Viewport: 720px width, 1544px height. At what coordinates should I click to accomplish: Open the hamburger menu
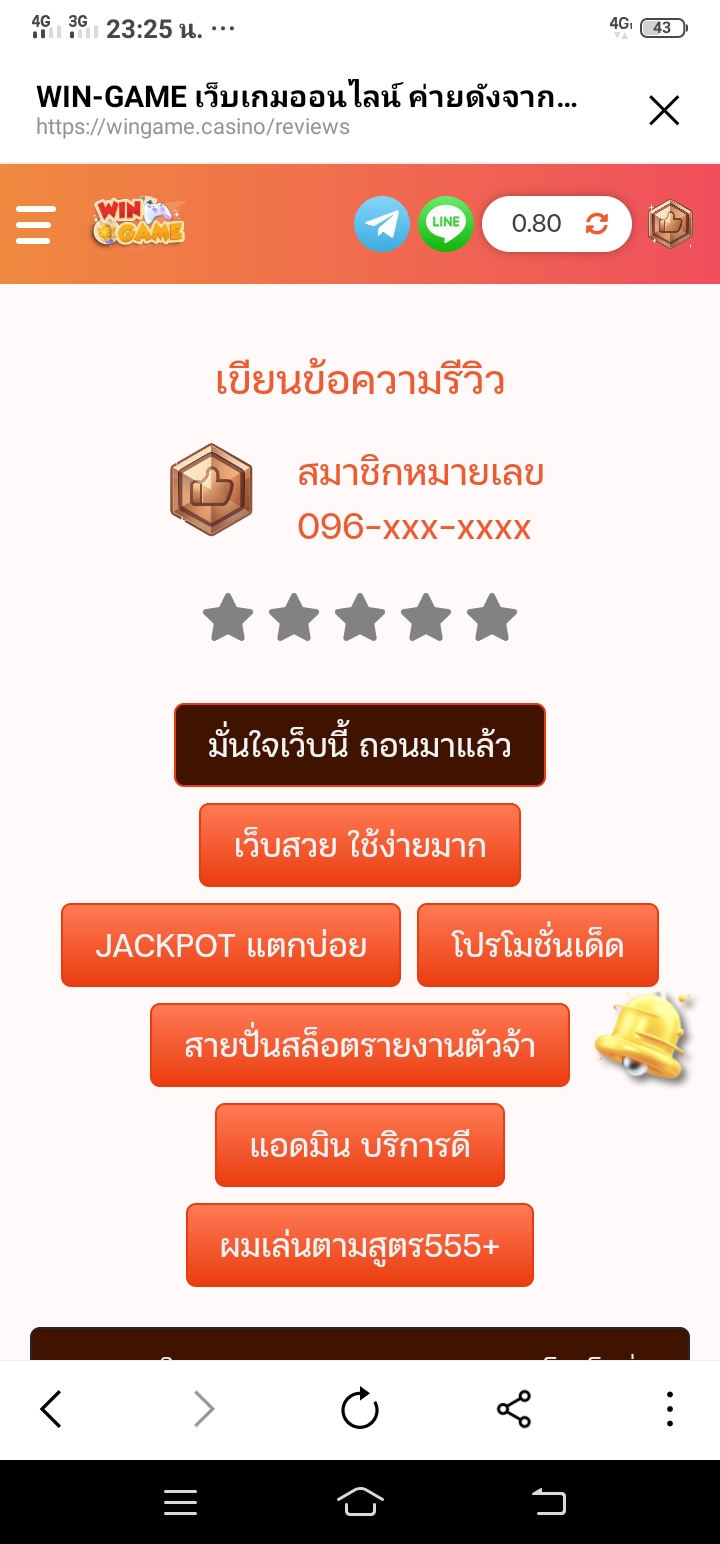coord(34,224)
